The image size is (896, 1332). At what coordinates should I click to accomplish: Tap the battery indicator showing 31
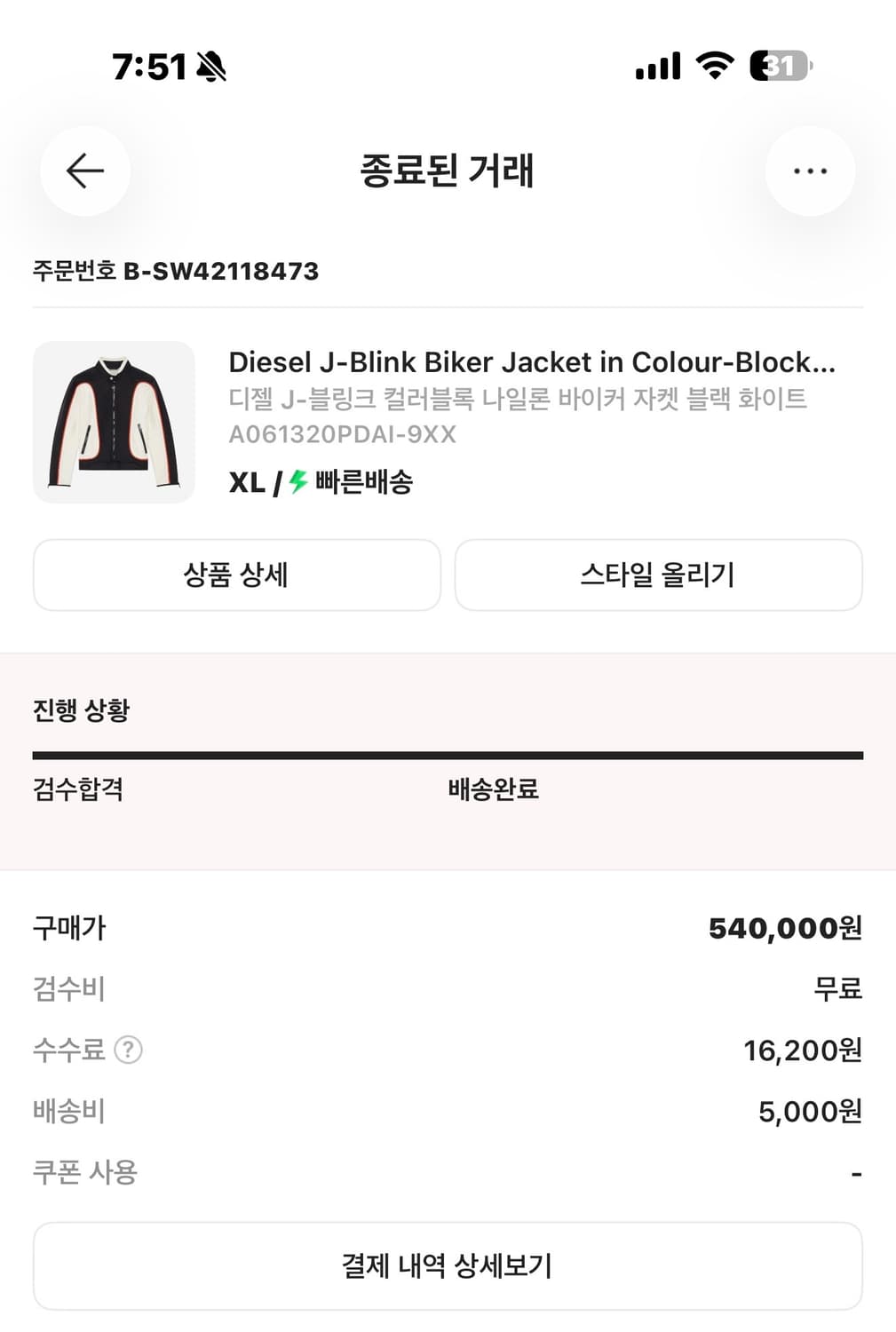780,65
